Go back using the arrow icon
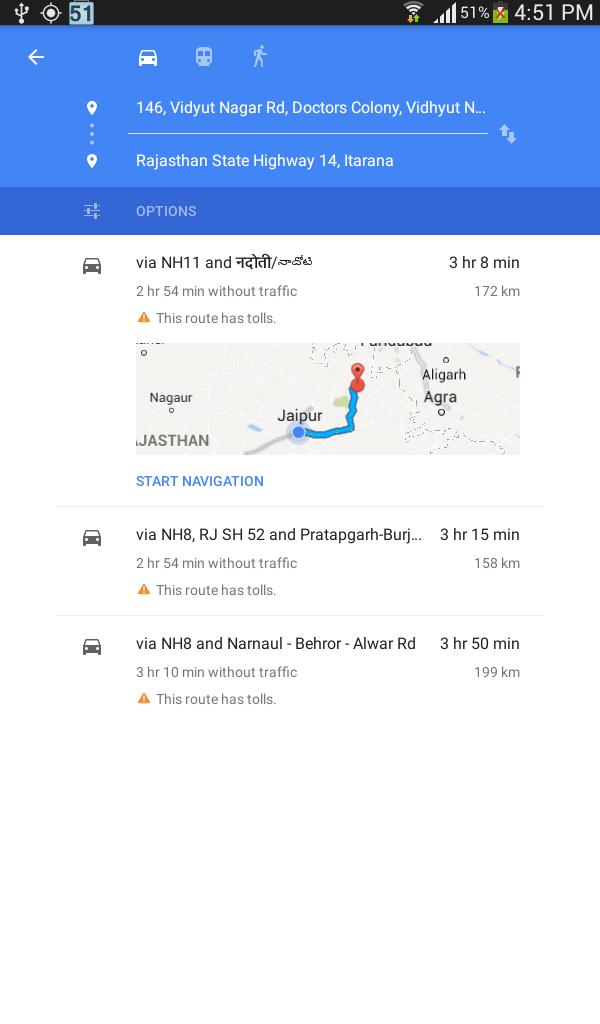Image resolution: width=600 pixels, height=1024 pixels. (36, 57)
